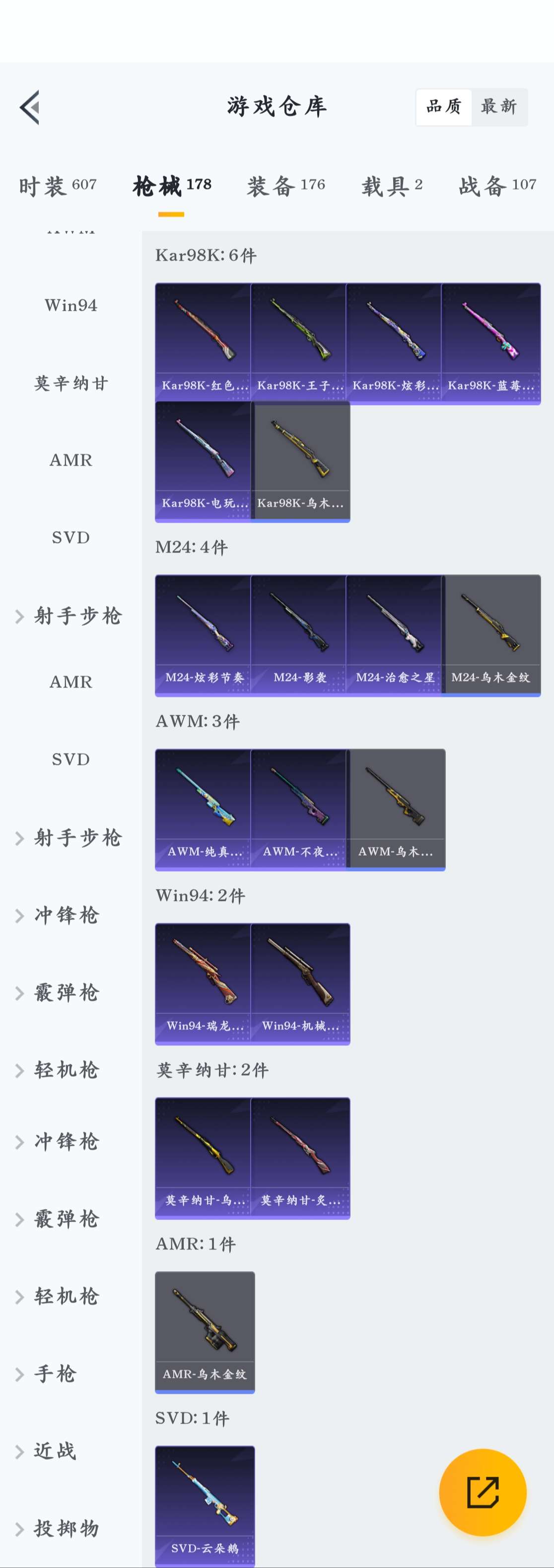Tap the orange share floating button
Image resolution: width=554 pixels, height=1568 pixels.
pyautogui.click(x=482, y=1492)
